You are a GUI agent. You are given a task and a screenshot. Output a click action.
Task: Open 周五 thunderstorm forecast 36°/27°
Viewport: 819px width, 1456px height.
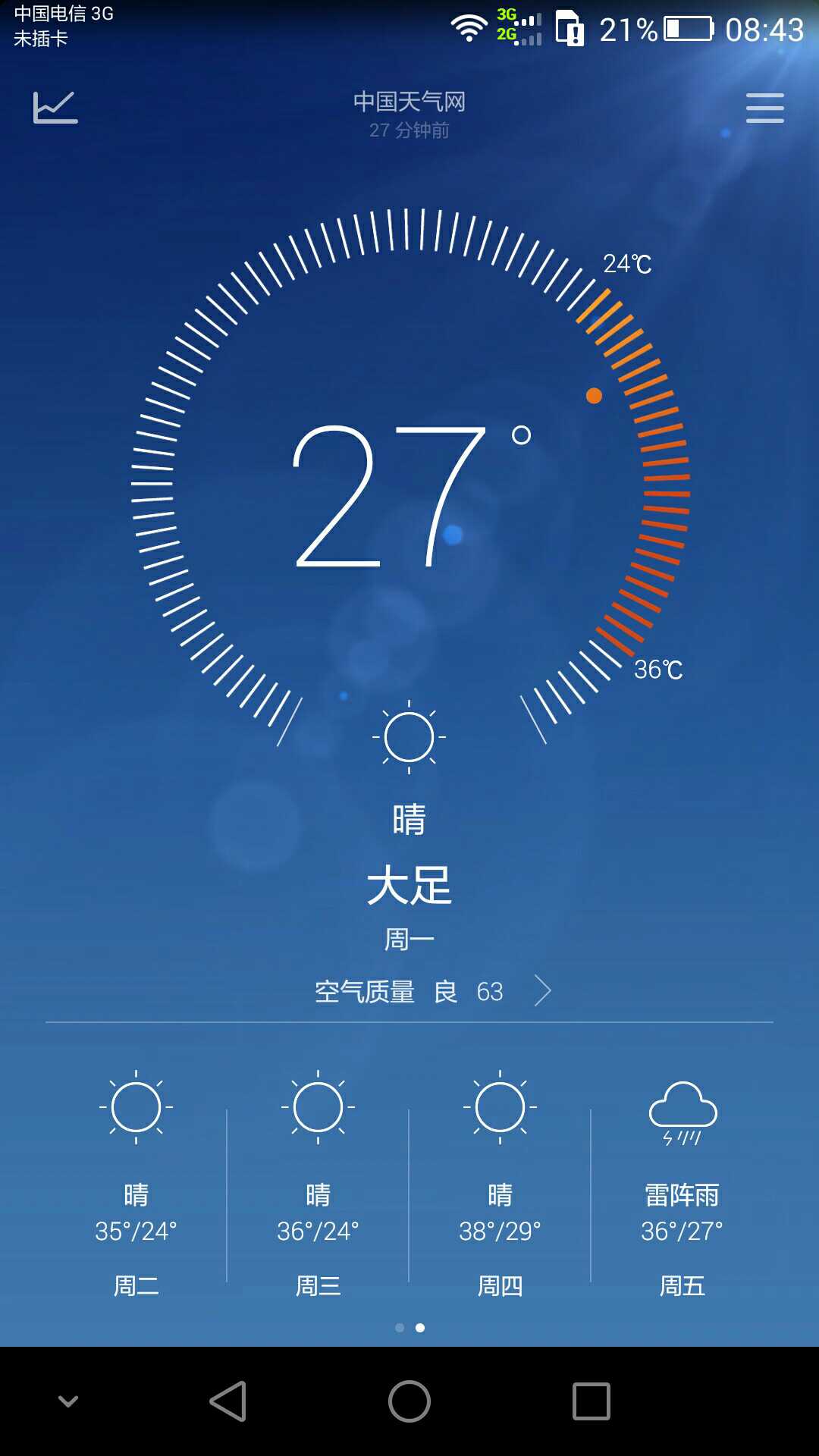pyautogui.click(x=682, y=1183)
